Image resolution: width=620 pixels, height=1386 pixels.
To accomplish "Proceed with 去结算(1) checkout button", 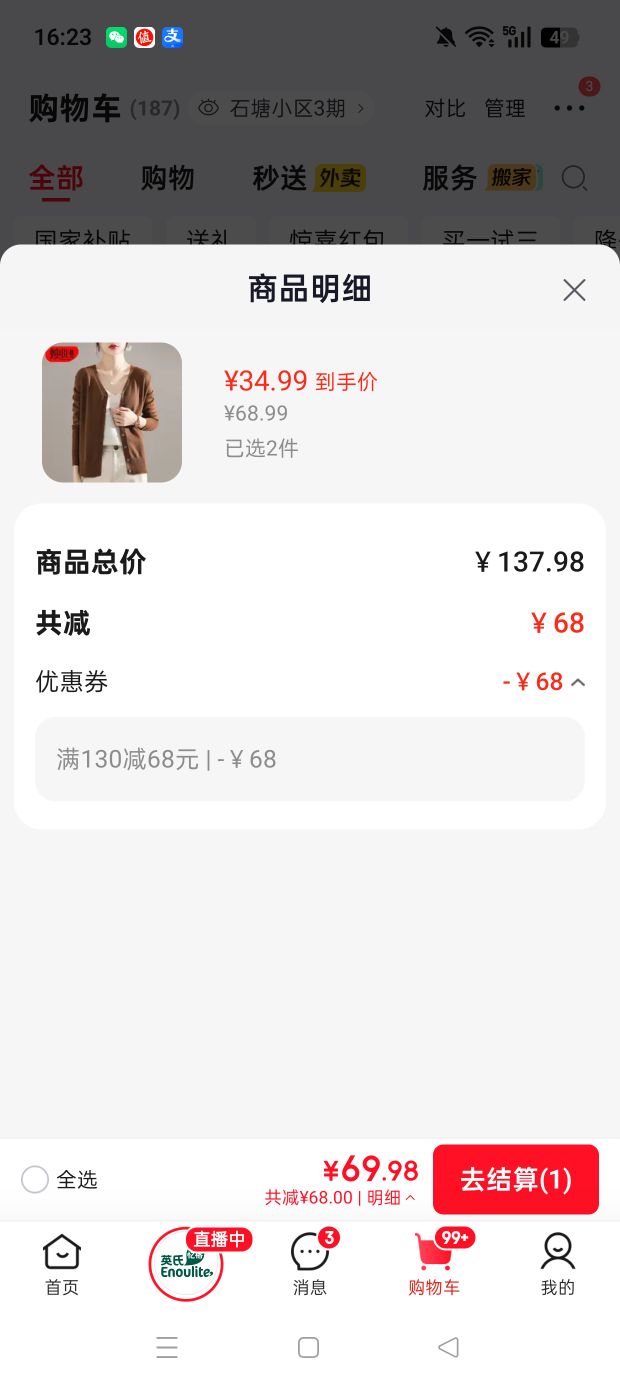I will click(x=516, y=1179).
